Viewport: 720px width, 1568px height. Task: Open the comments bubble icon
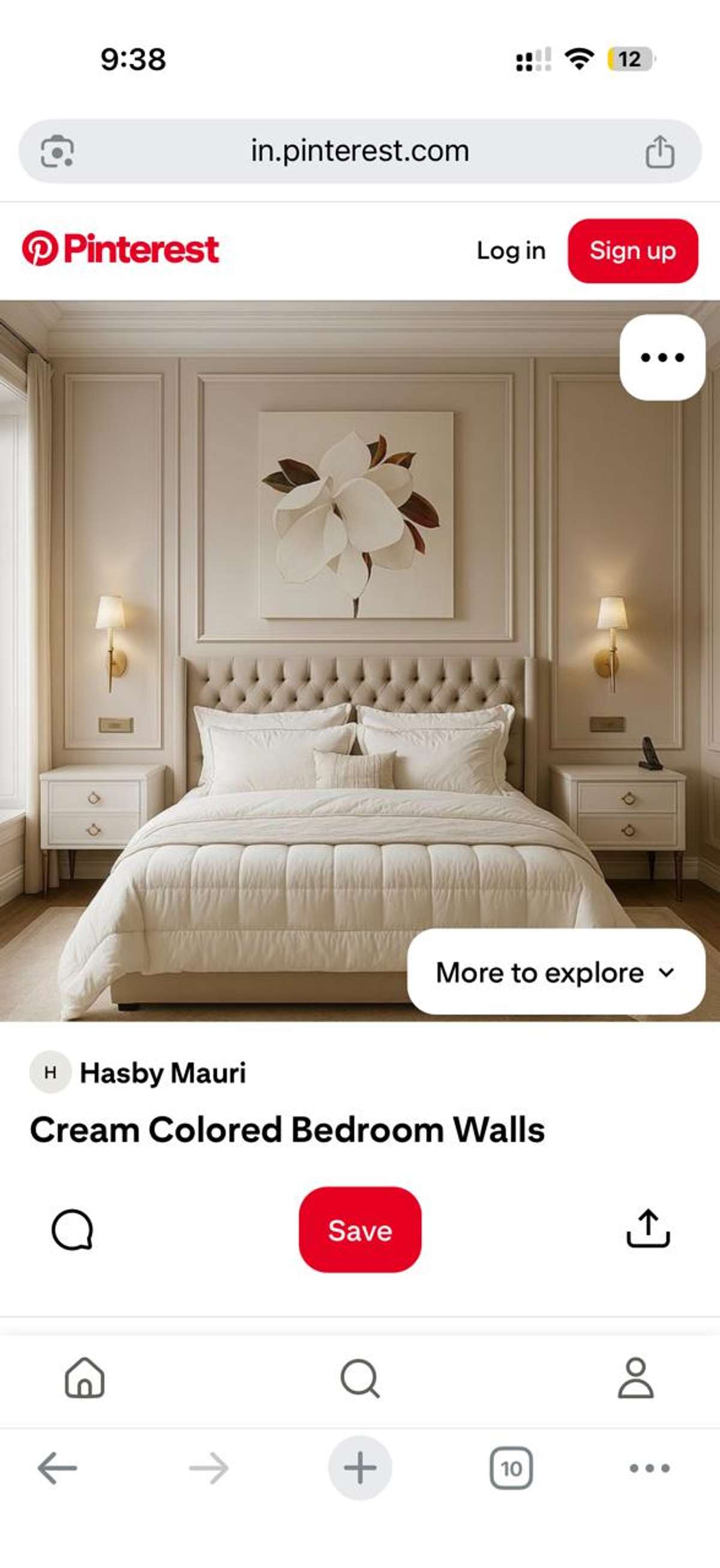tap(73, 1229)
